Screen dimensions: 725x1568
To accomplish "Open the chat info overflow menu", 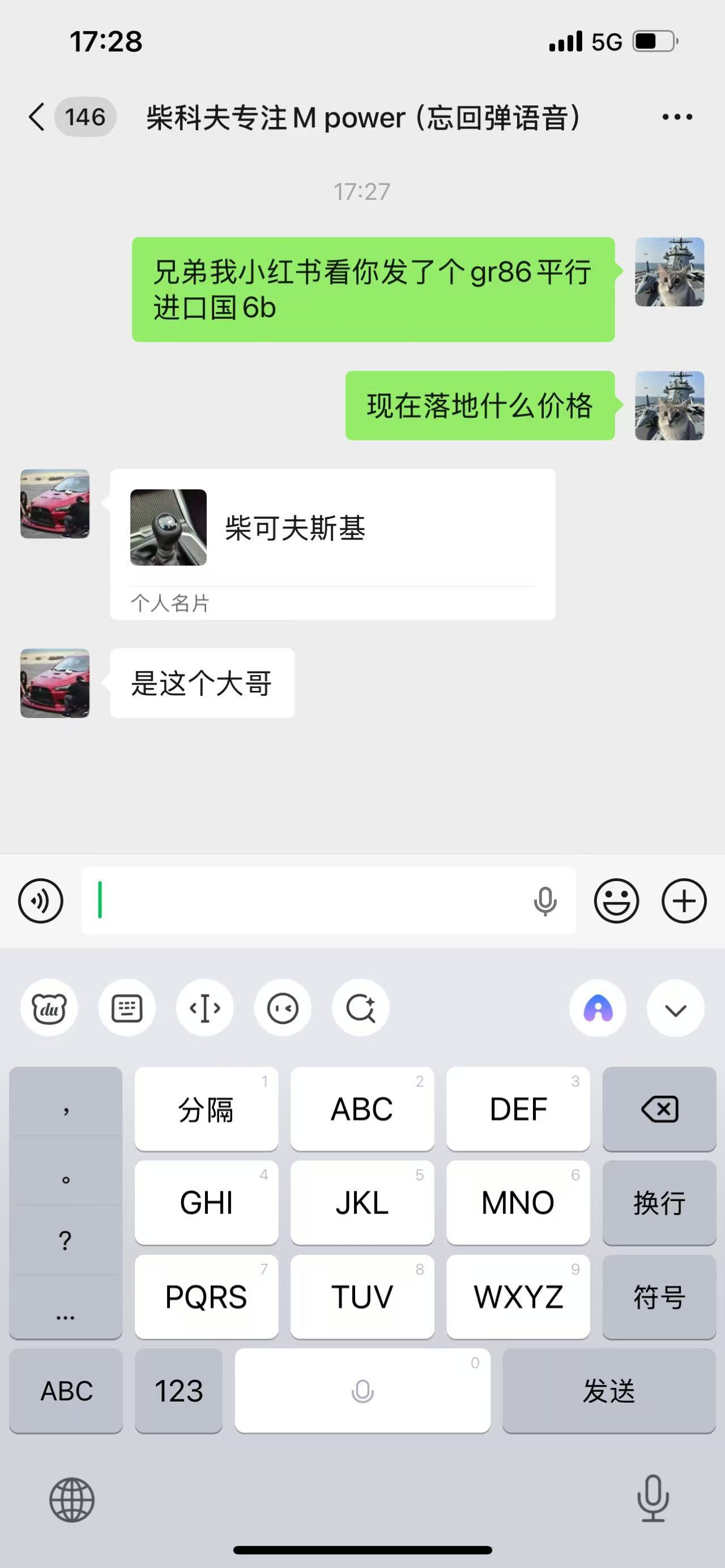I will 677,117.
